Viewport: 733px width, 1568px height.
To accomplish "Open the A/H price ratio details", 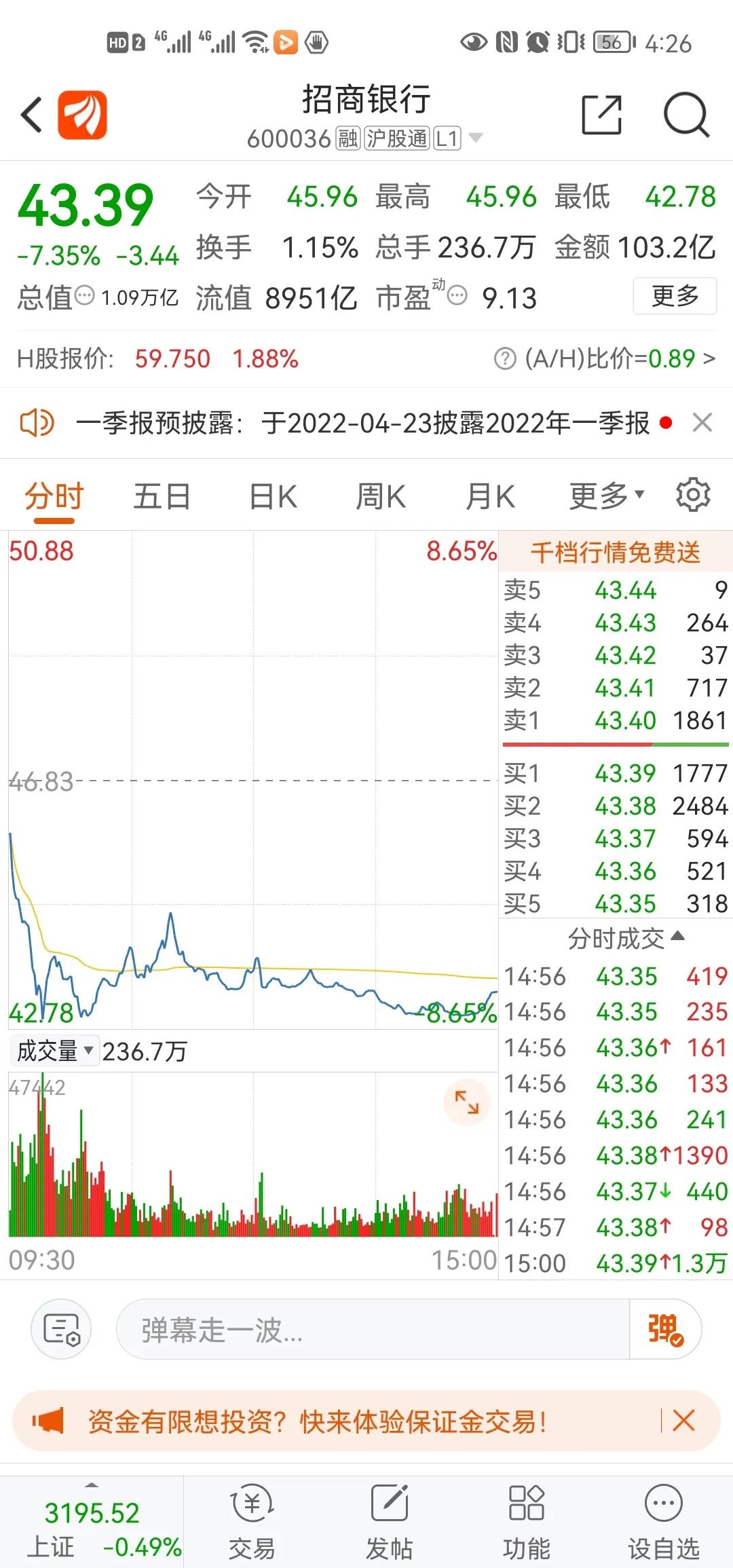I will click(605, 358).
